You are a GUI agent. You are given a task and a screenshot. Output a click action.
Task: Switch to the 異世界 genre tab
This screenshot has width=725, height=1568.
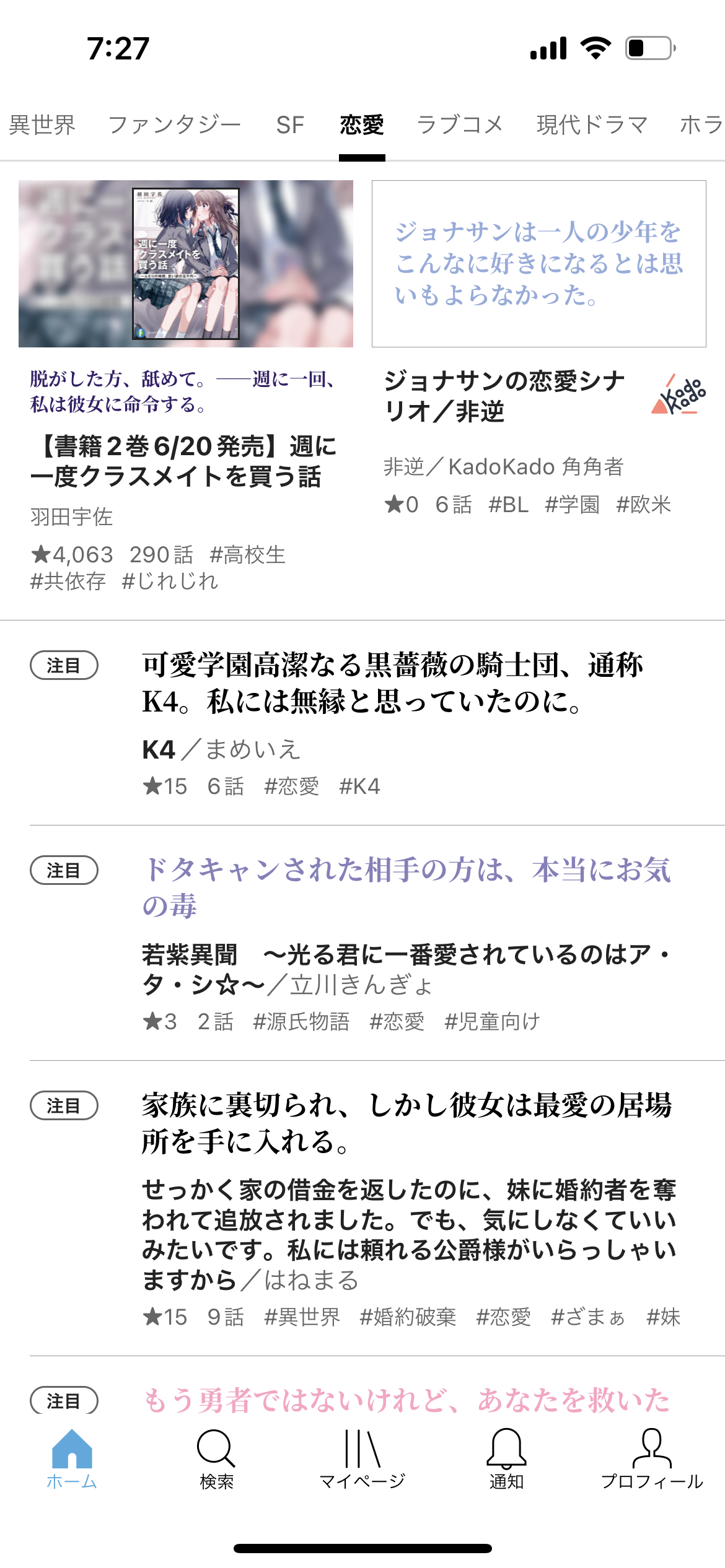click(x=42, y=125)
